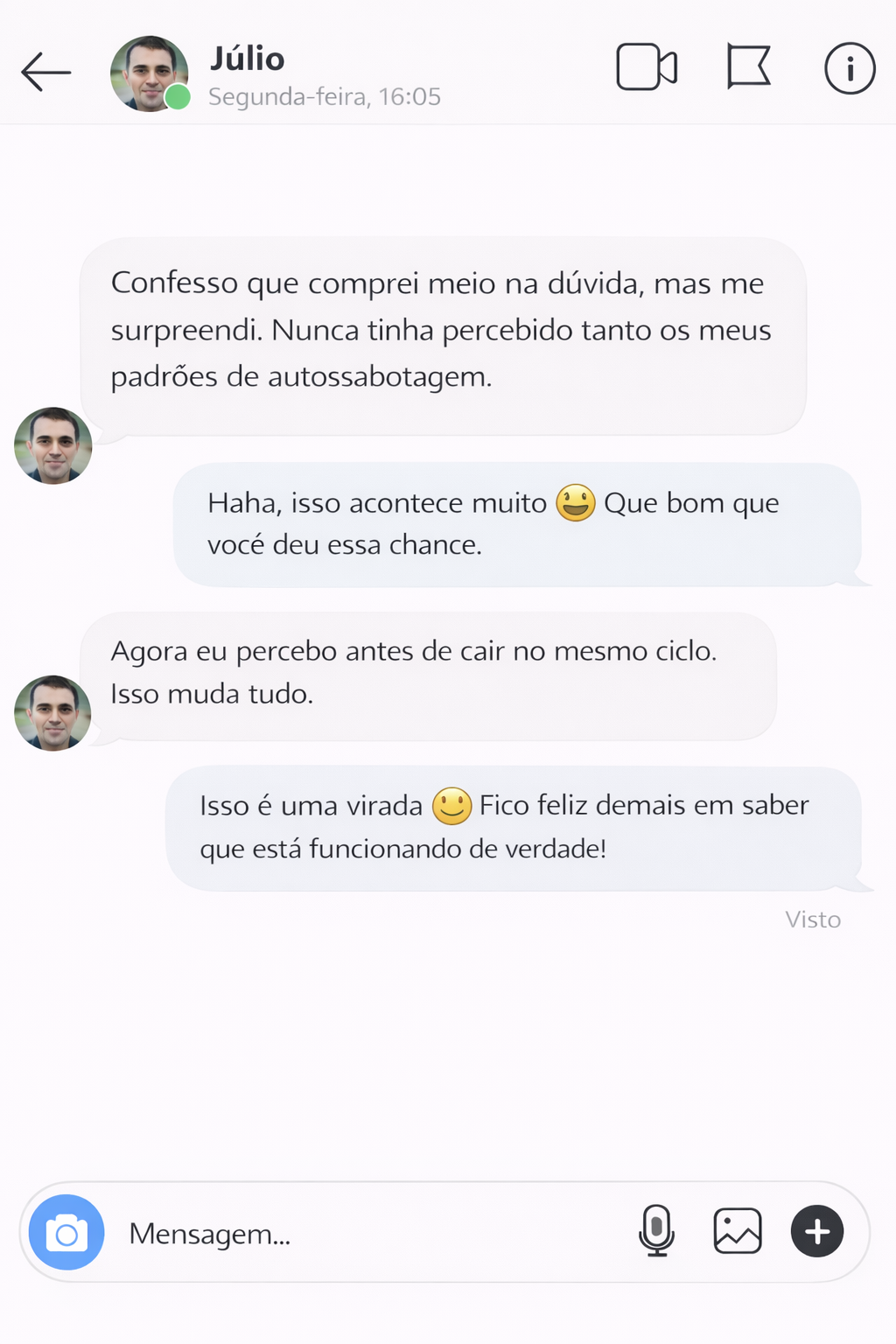Viewport: 896px width, 1344px height.
Task: Go back from Júlio's chat
Action: (45, 72)
